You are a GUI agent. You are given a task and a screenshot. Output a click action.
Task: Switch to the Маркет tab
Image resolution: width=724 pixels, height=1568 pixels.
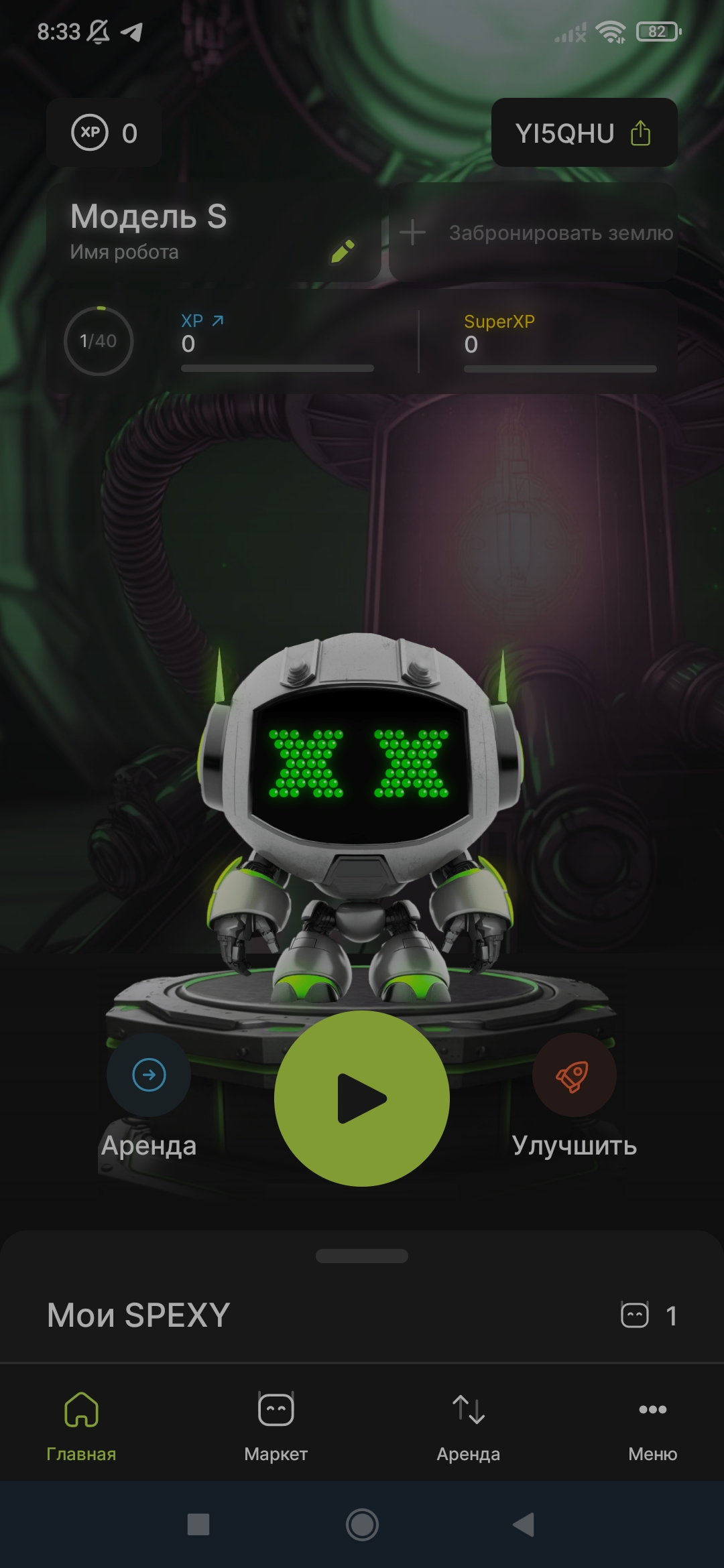(276, 1425)
